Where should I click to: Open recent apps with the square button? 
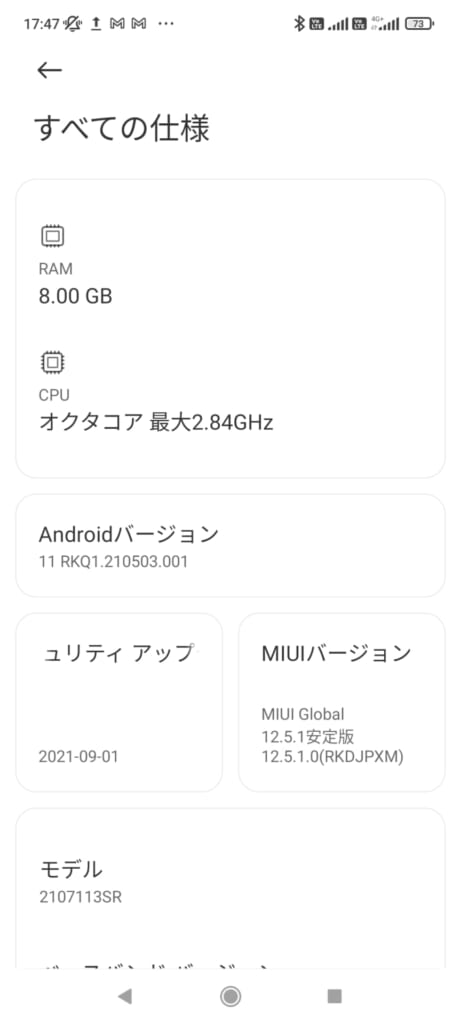[334, 996]
